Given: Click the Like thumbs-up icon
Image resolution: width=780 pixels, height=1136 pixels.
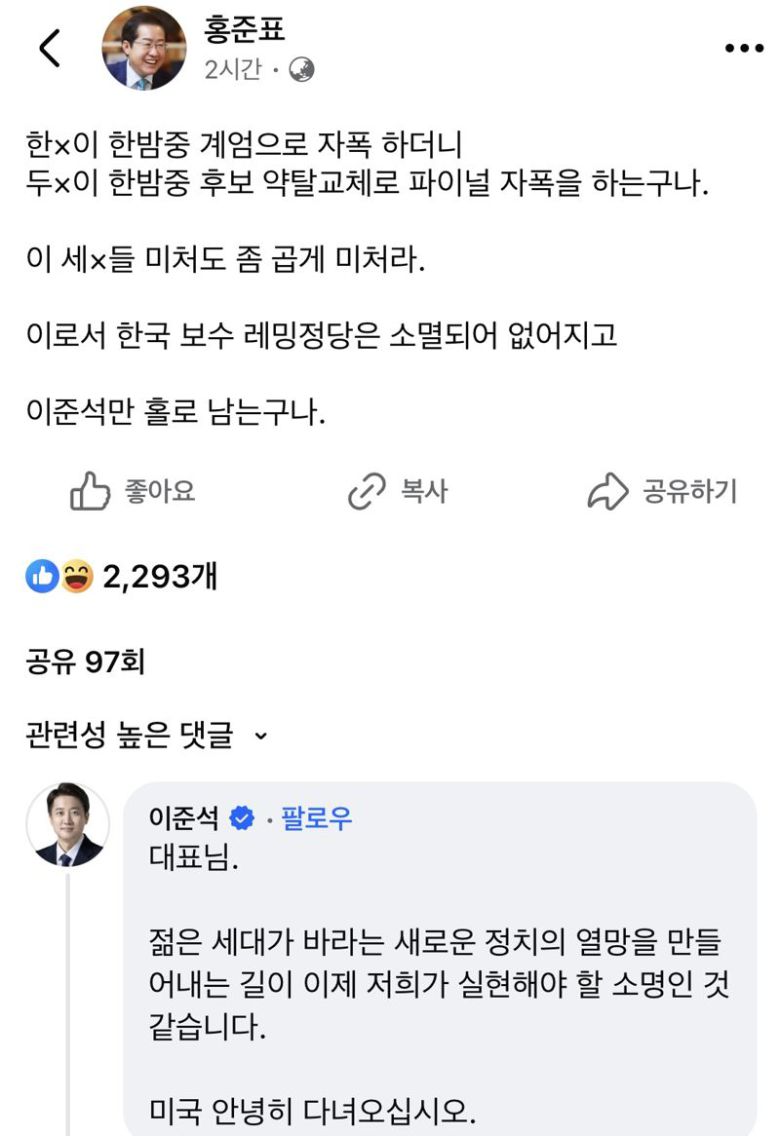Looking at the screenshot, I should tap(90, 489).
